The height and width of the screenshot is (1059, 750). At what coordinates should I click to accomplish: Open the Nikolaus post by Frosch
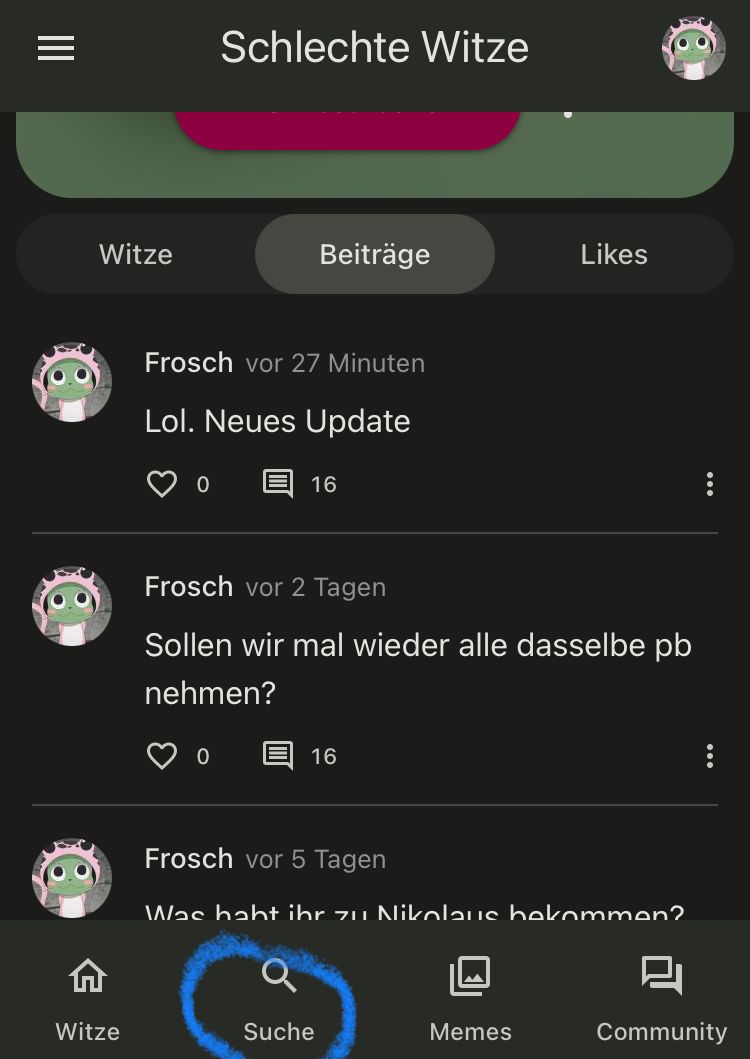point(414,908)
